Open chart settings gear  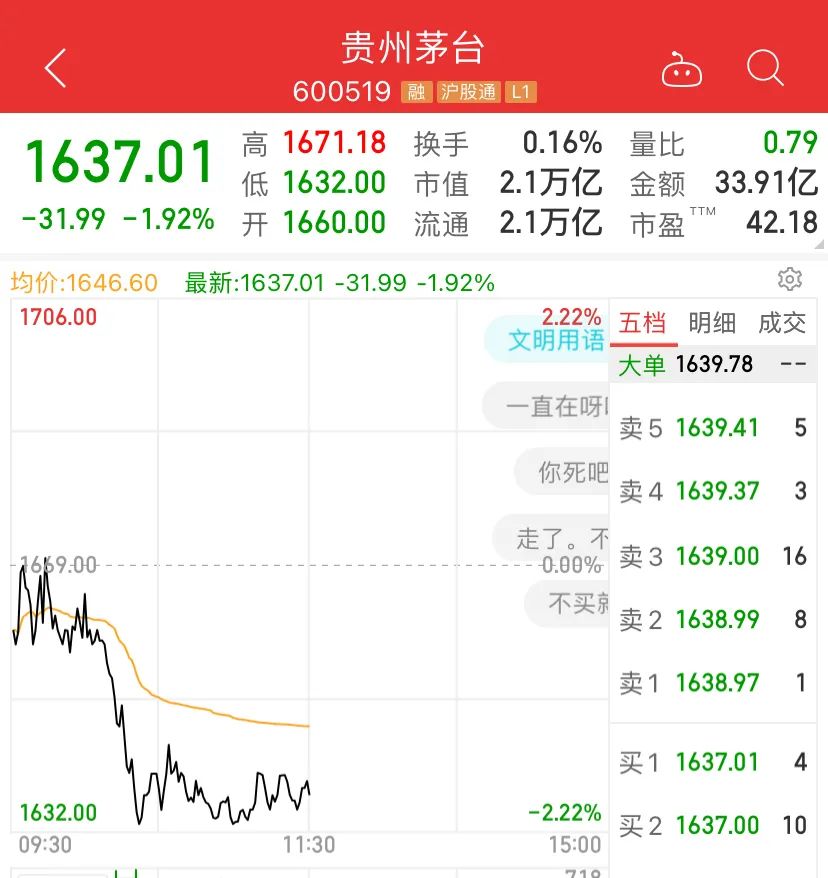point(790,279)
